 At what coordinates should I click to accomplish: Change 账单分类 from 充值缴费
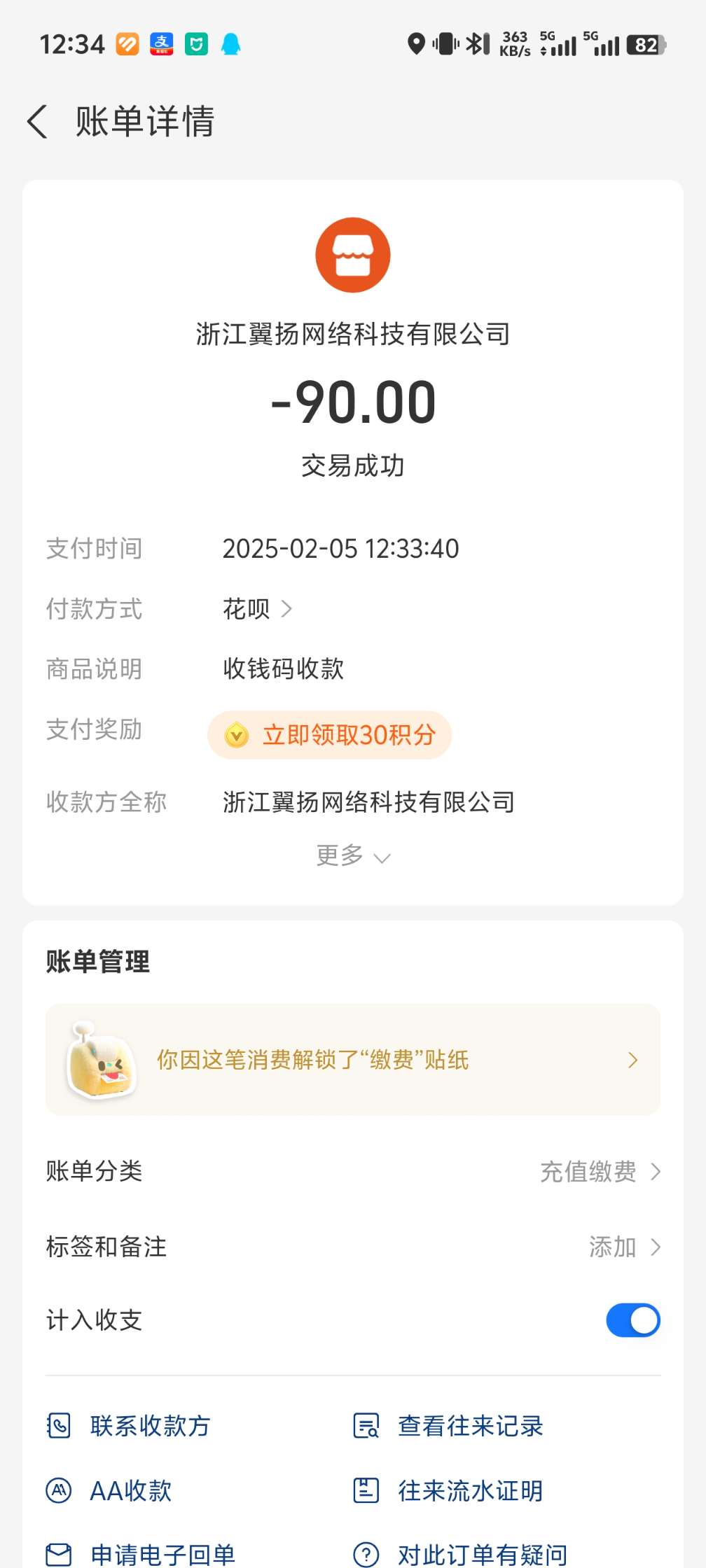tap(600, 1172)
